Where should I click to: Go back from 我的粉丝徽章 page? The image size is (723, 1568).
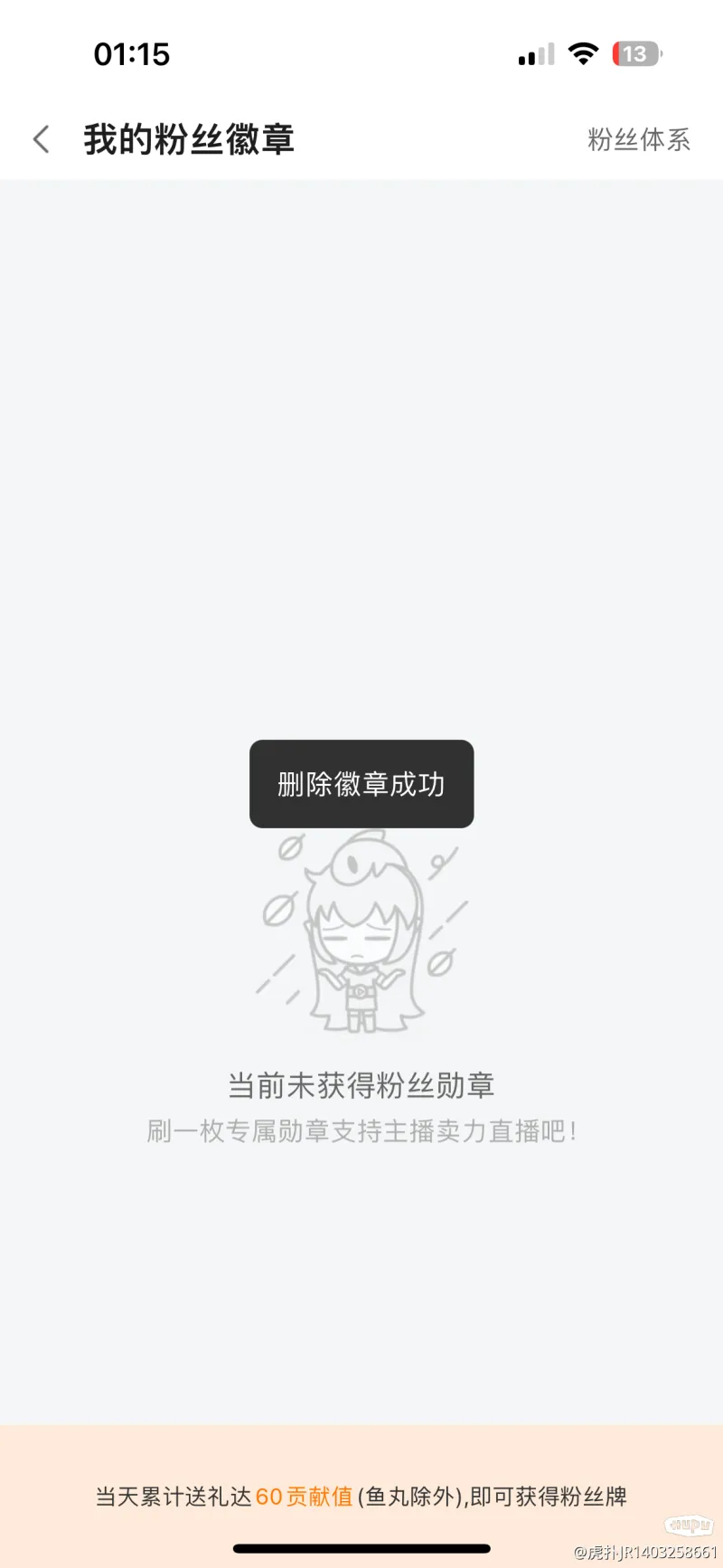(x=41, y=139)
